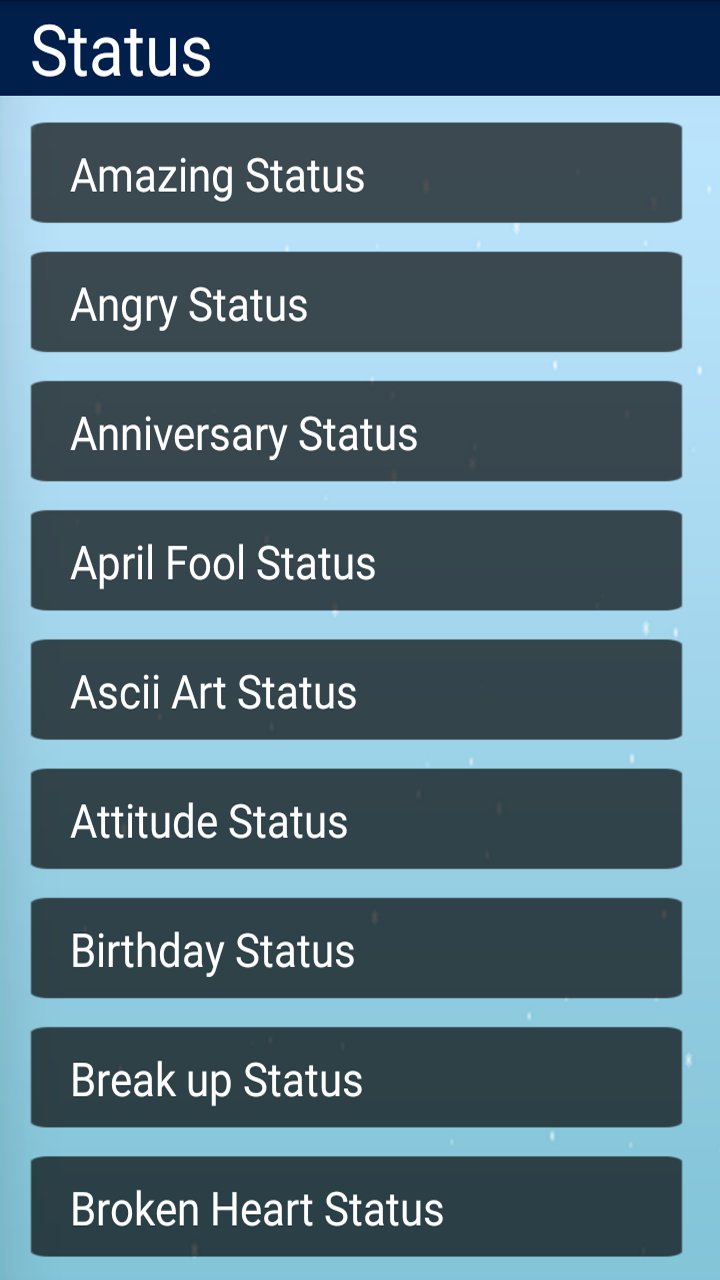Open the Ascii Art Status category
The width and height of the screenshot is (720, 1280).
356,690
